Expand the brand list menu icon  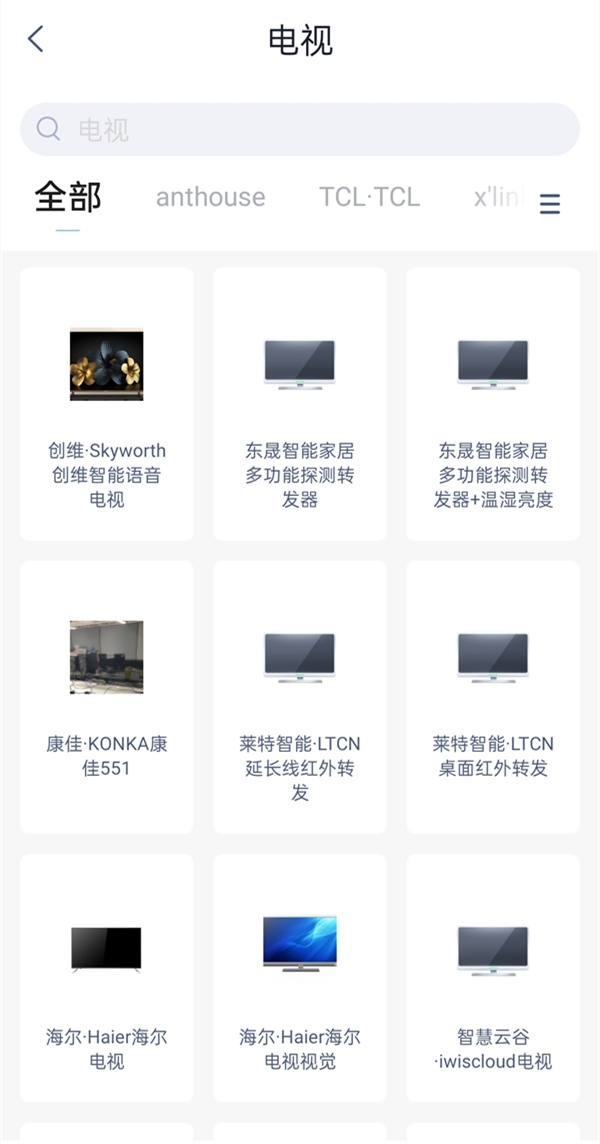click(550, 204)
